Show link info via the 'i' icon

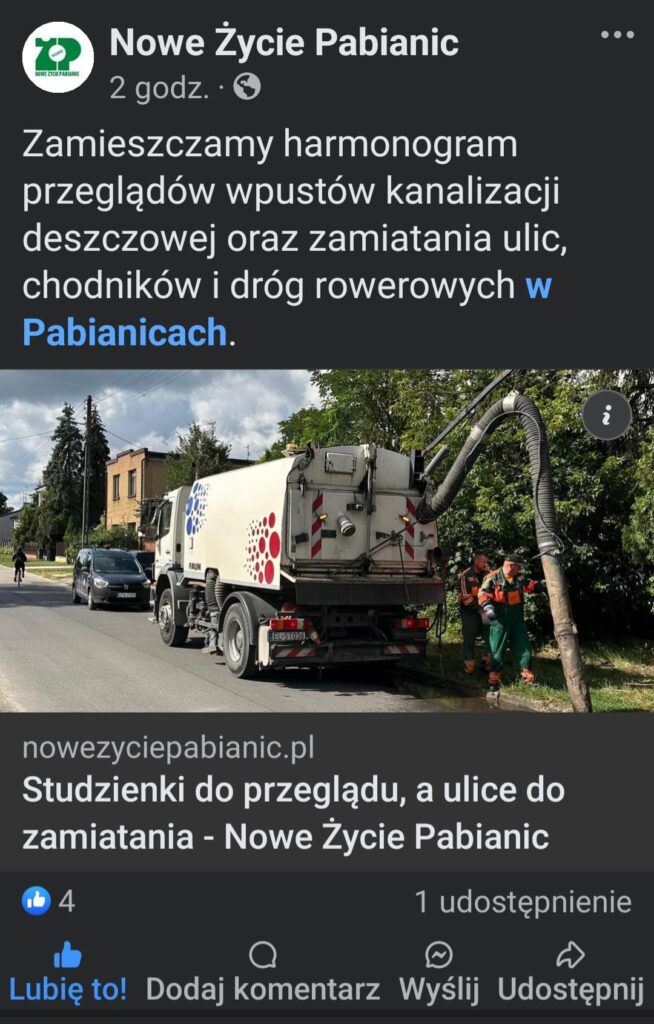tap(607, 415)
